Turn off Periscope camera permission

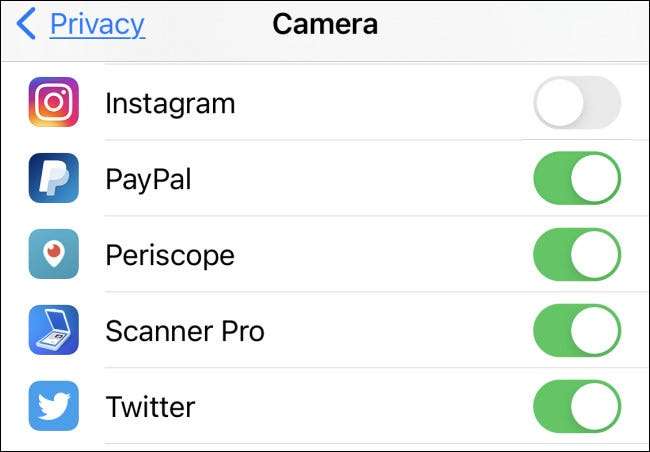pyautogui.click(x=577, y=255)
